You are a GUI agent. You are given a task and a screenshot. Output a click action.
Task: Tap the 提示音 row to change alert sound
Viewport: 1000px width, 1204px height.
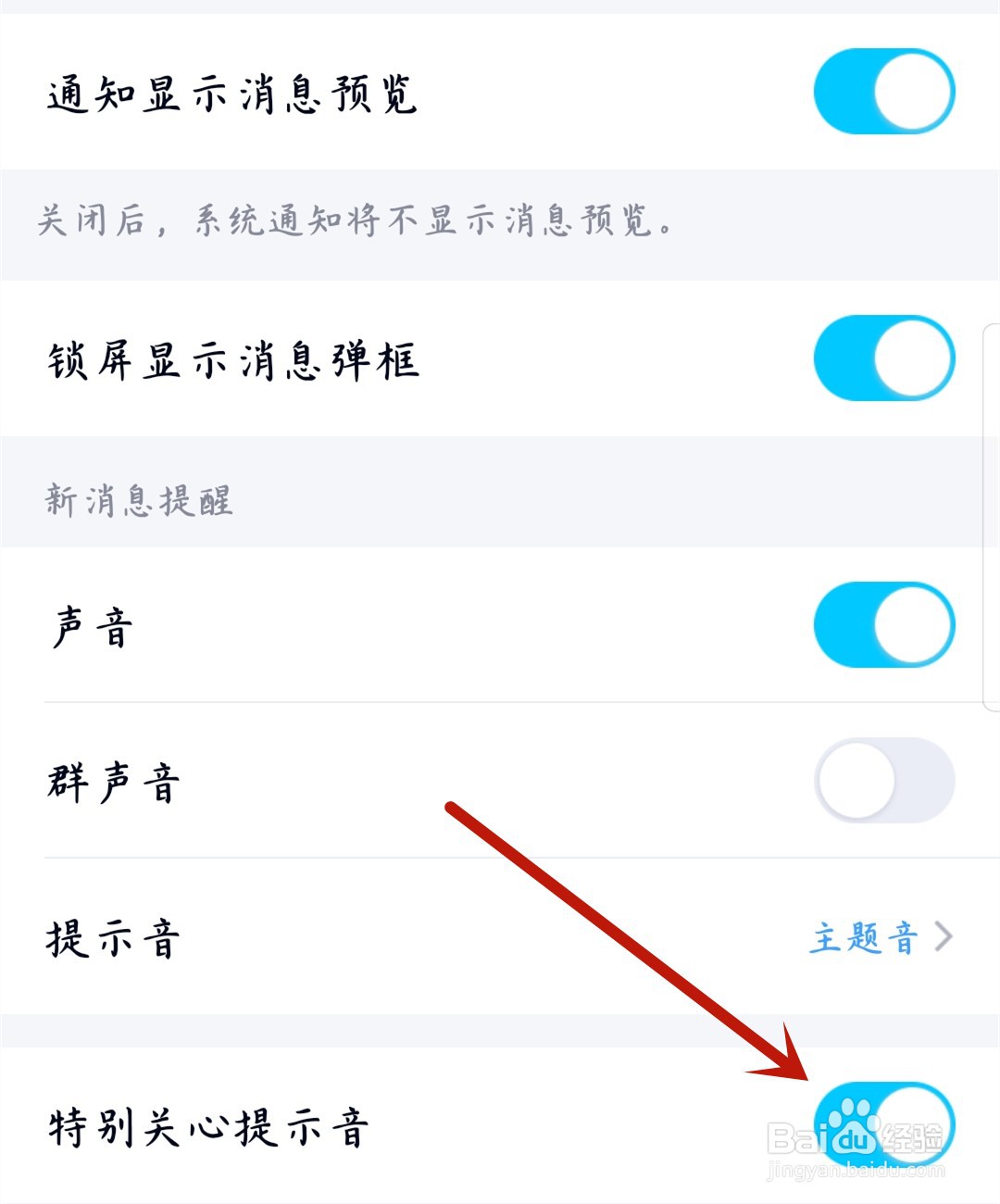(370, 939)
